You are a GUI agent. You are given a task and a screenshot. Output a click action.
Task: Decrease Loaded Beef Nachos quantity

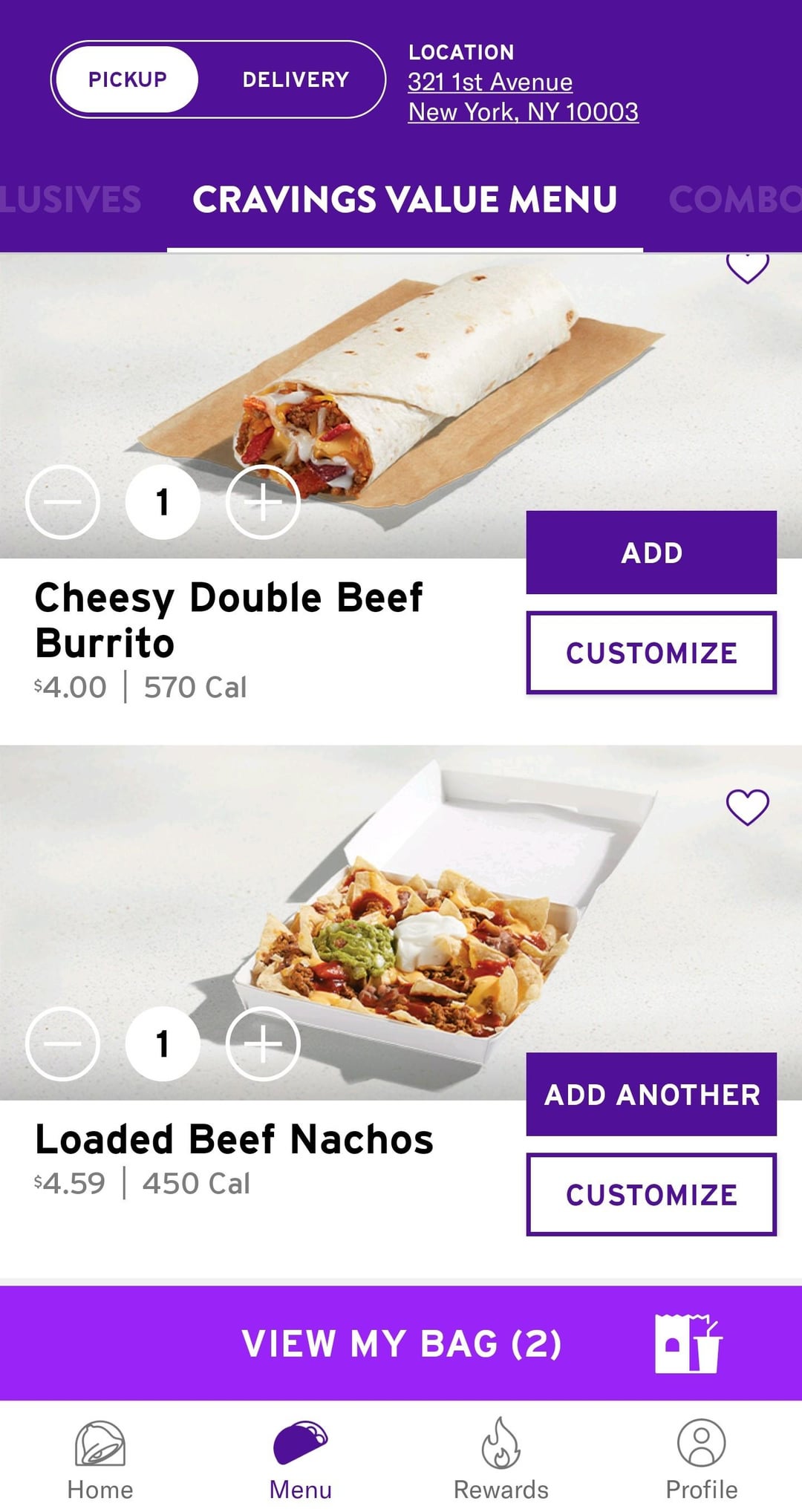pyautogui.click(x=63, y=1044)
